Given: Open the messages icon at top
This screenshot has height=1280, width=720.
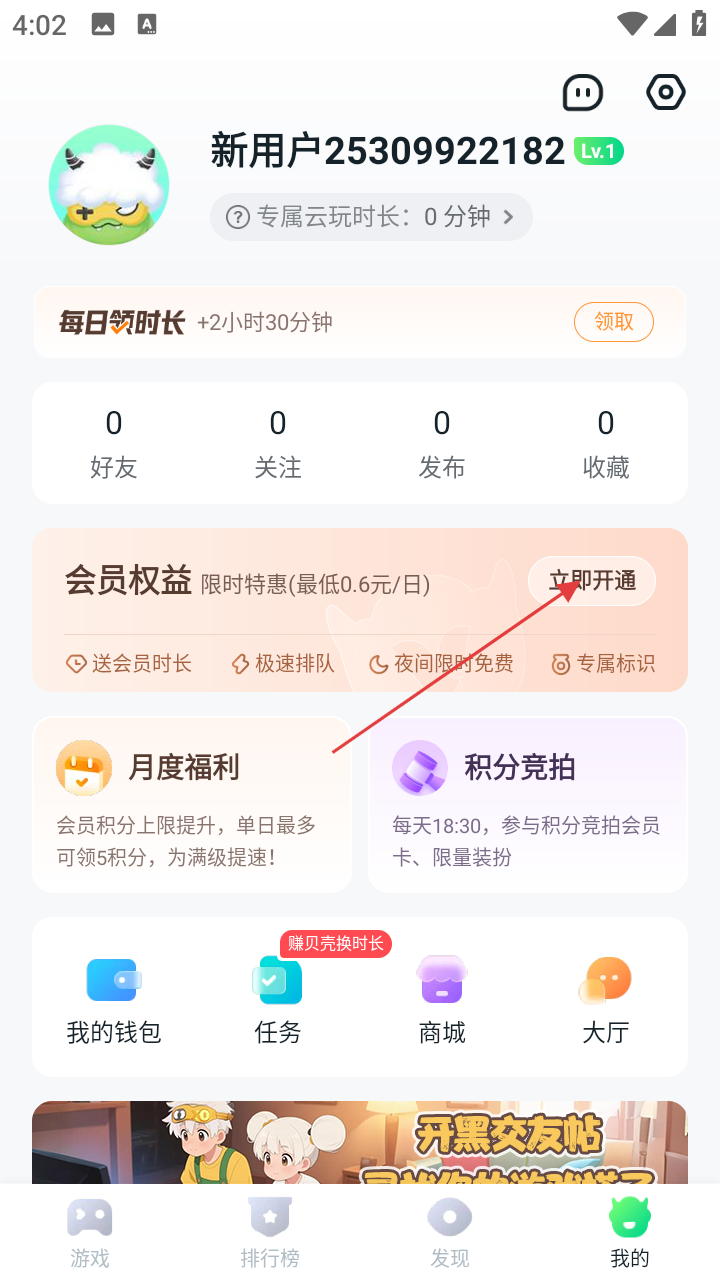Looking at the screenshot, I should [583, 93].
